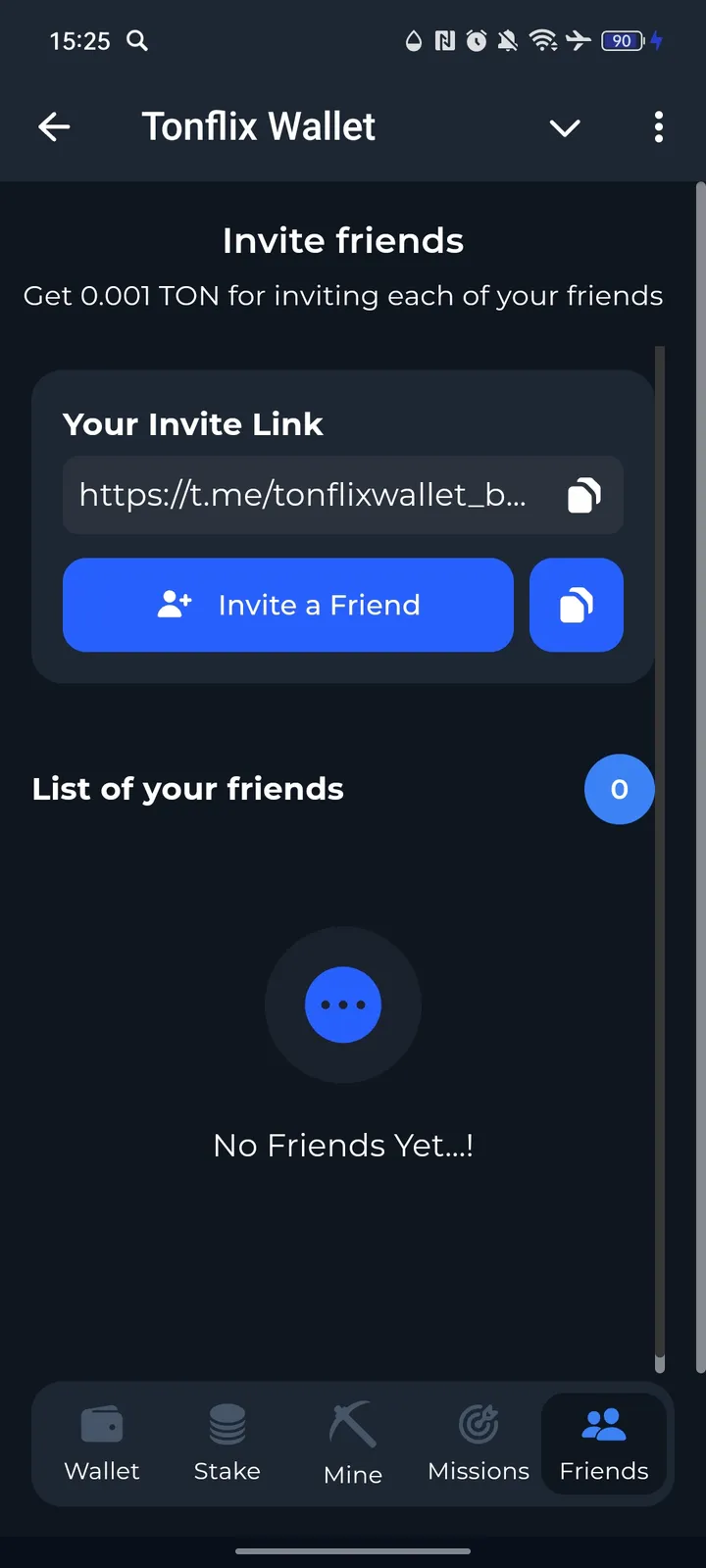Image resolution: width=706 pixels, height=1568 pixels.
Task: Tap the three-dots icon on friends avatar circle
Action: [x=343, y=1004]
